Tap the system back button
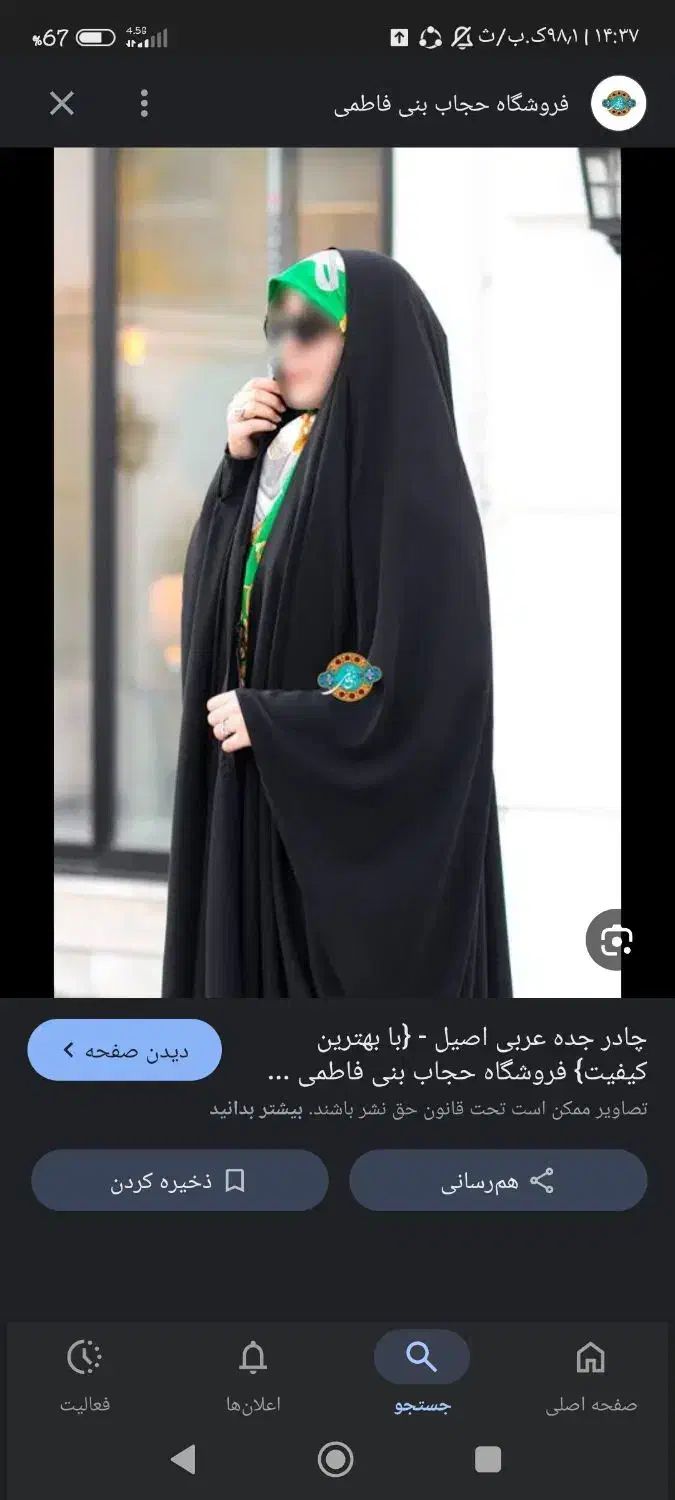Image resolution: width=675 pixels, height=1500 pixels. point(183,1460)
